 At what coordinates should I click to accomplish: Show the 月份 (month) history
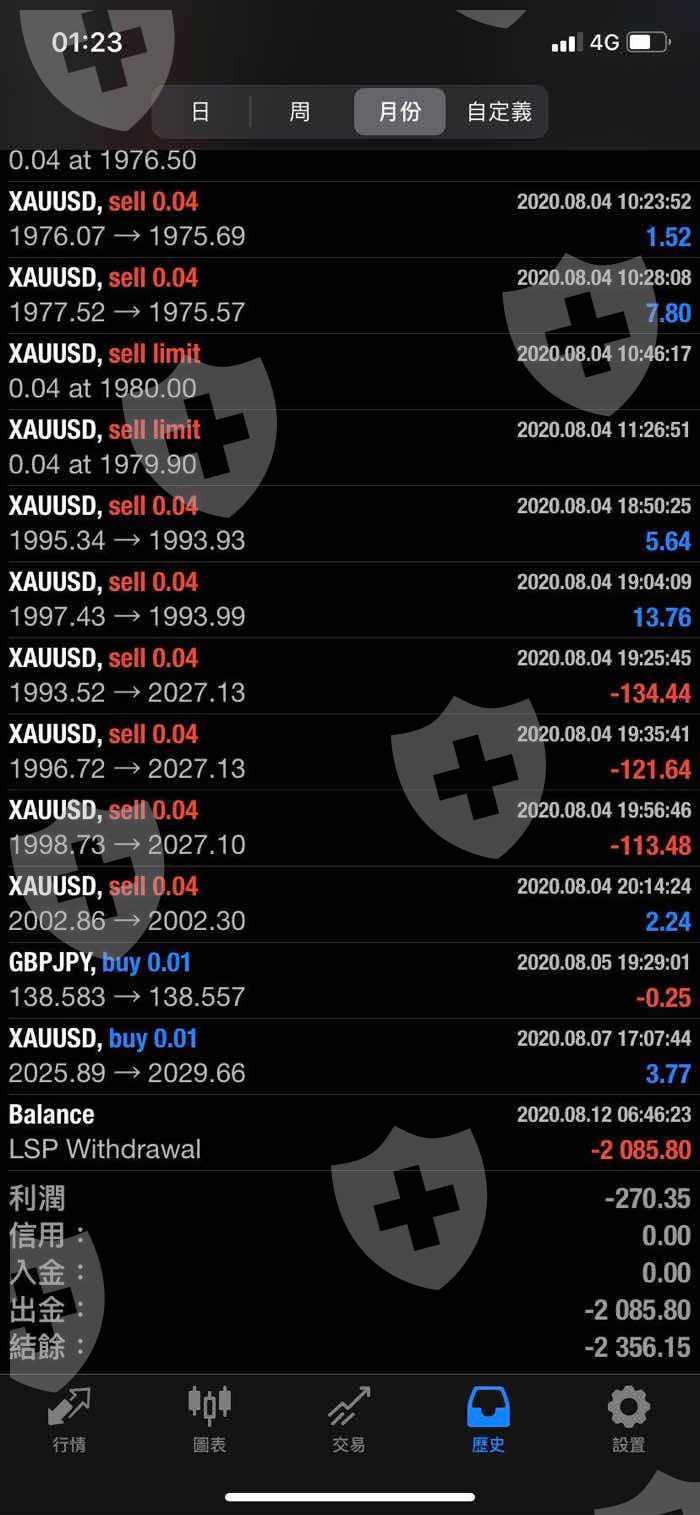[x=399, y=111]
